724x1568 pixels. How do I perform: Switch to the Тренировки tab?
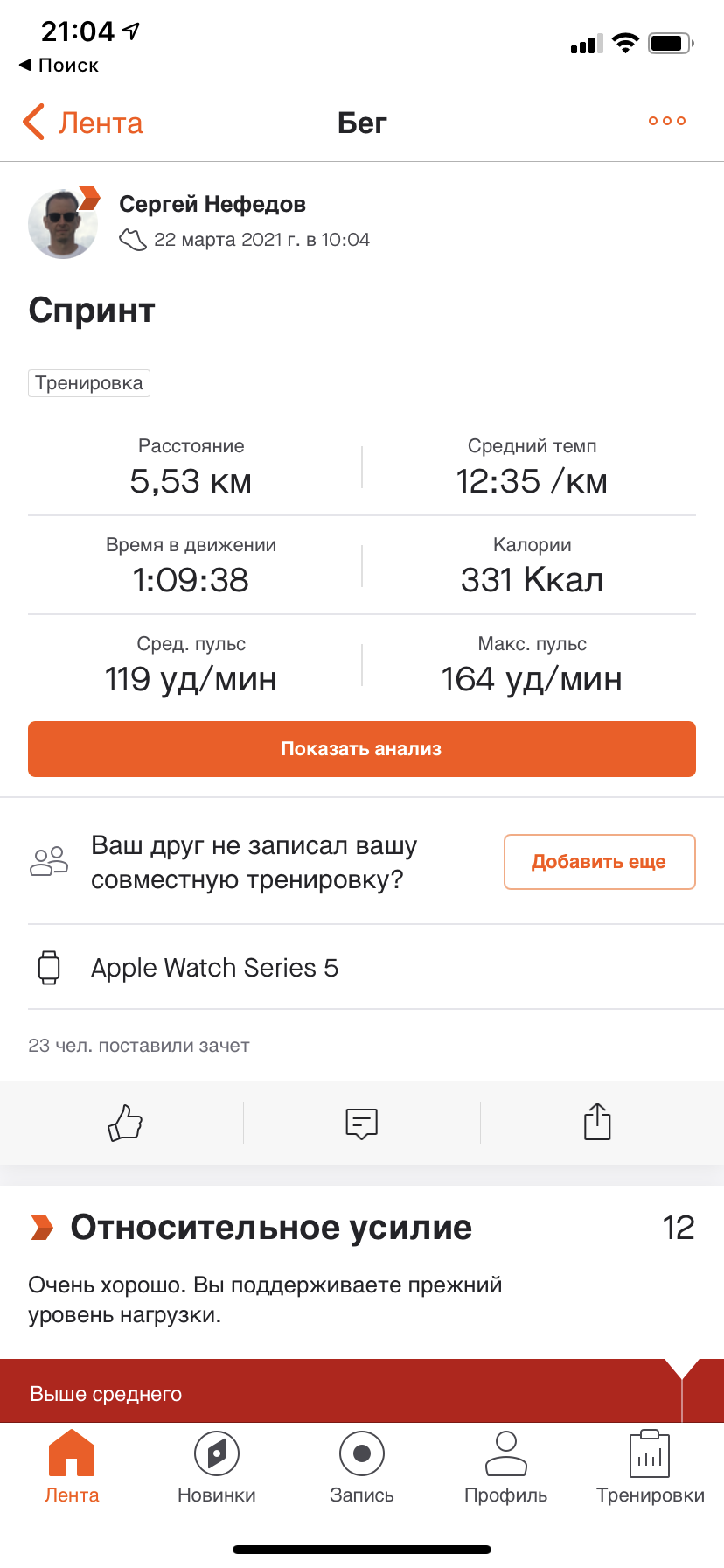click(651, 1466)
